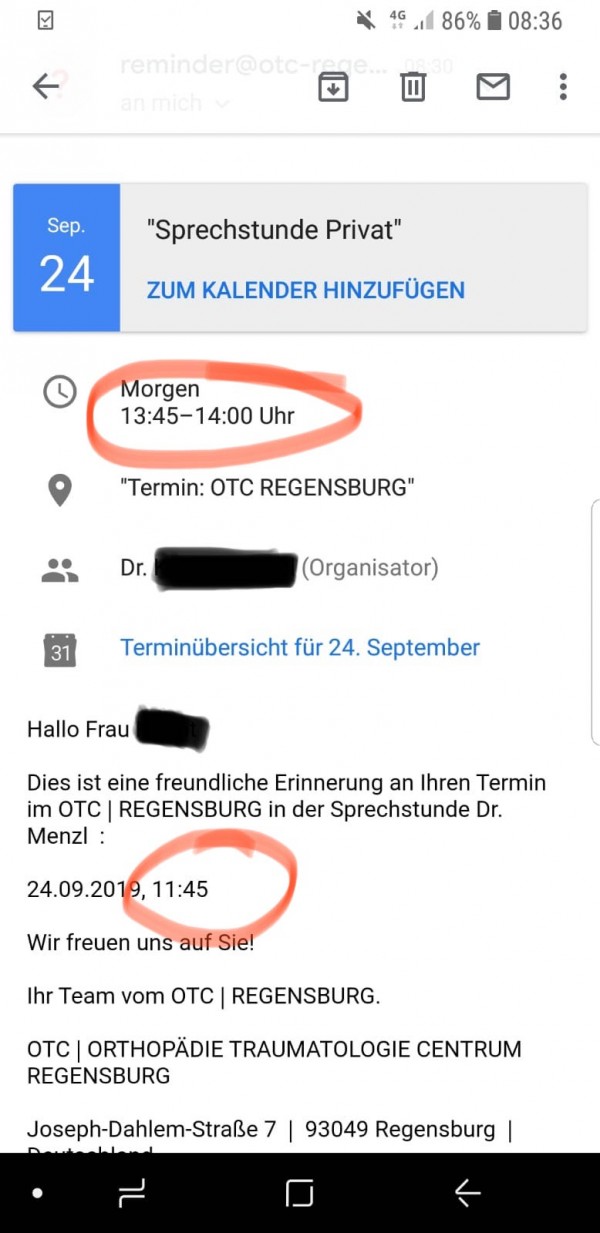Expand recipient details next to an mich
Screen dimensions: 600x1233
tap(221, 103)
